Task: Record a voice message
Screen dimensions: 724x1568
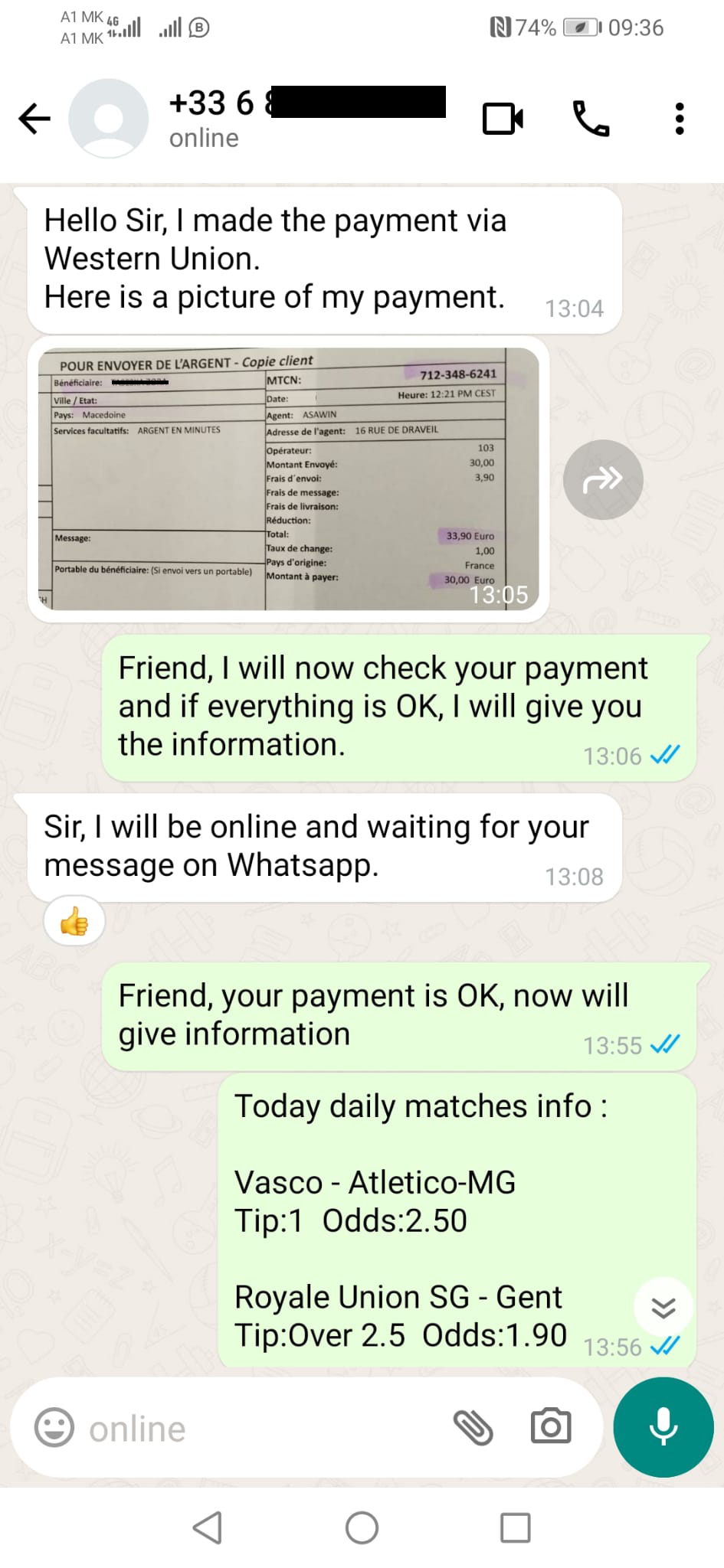Action: pos(663,1427)
